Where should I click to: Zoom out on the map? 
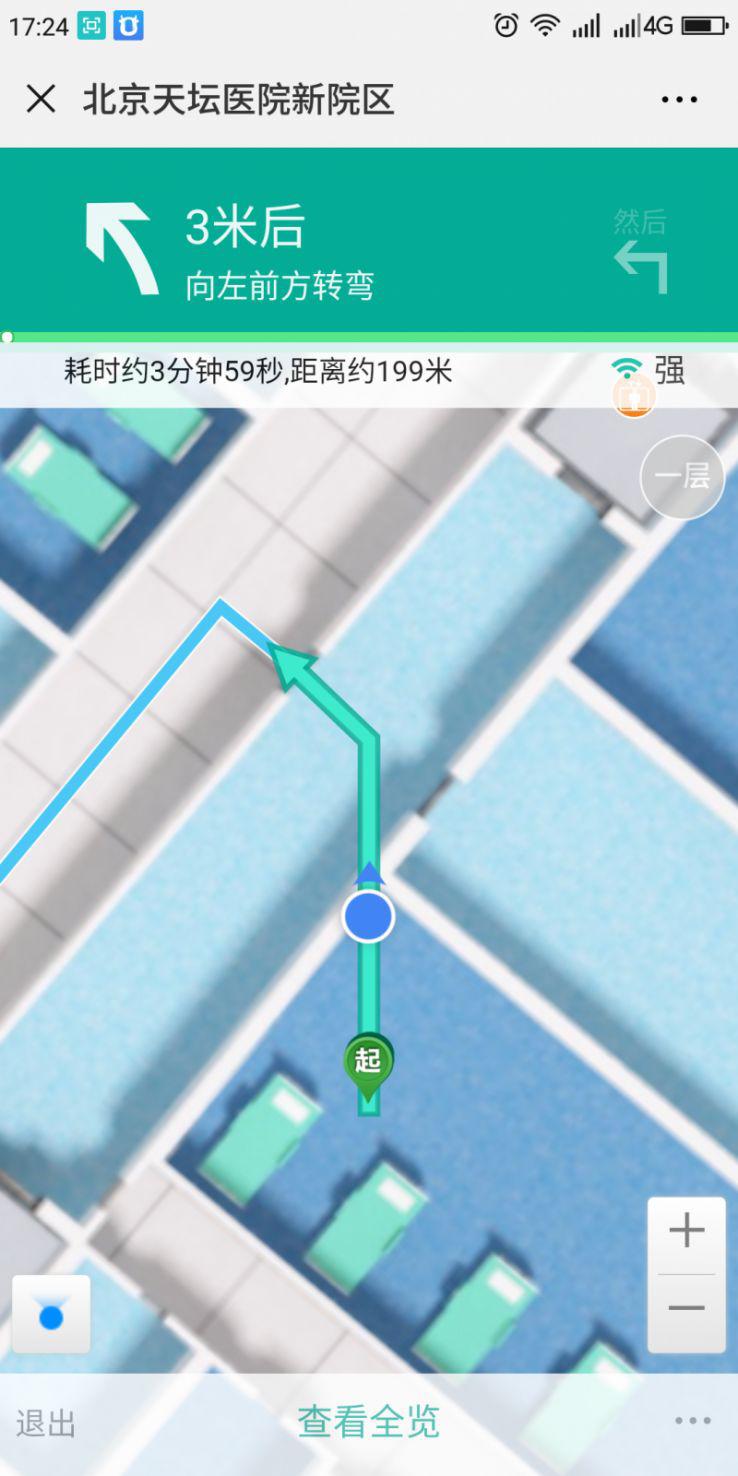[x=686, y=1309]
